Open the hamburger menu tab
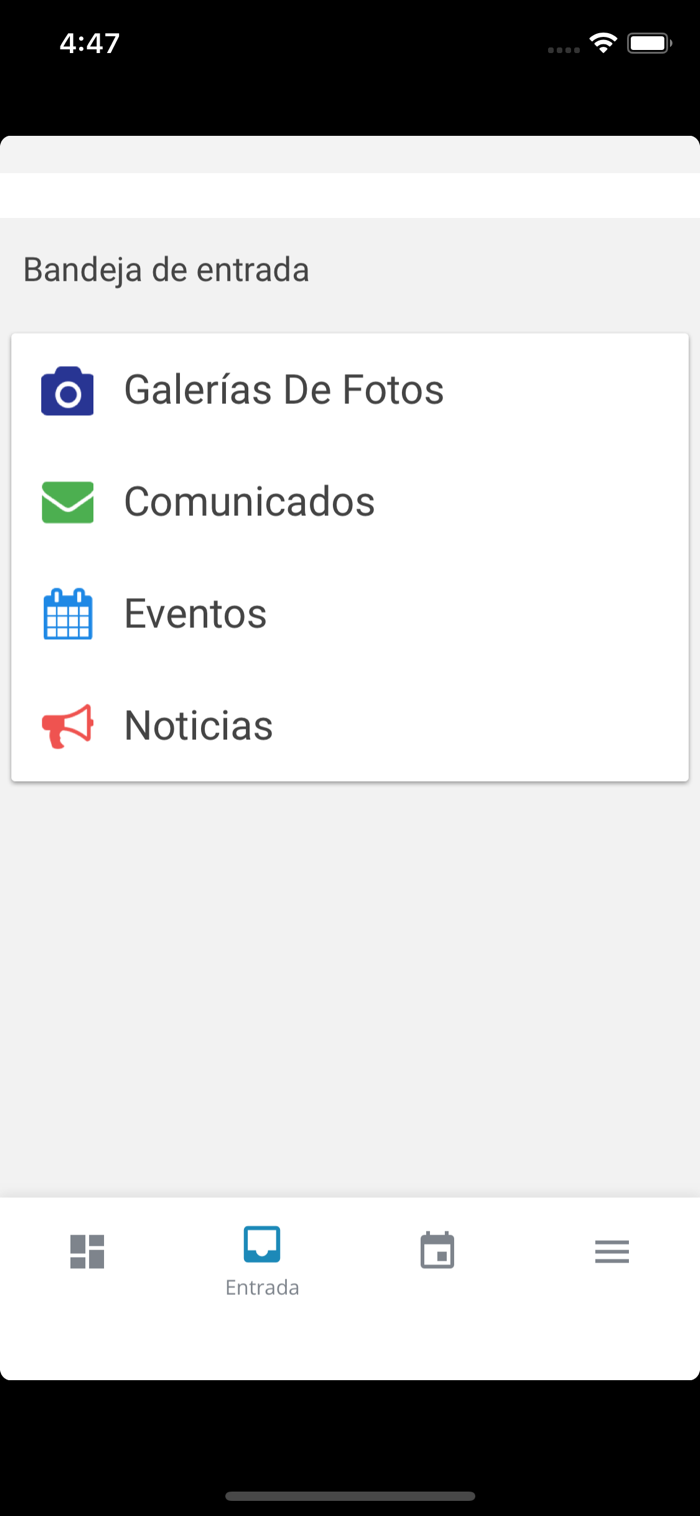 612,1251
